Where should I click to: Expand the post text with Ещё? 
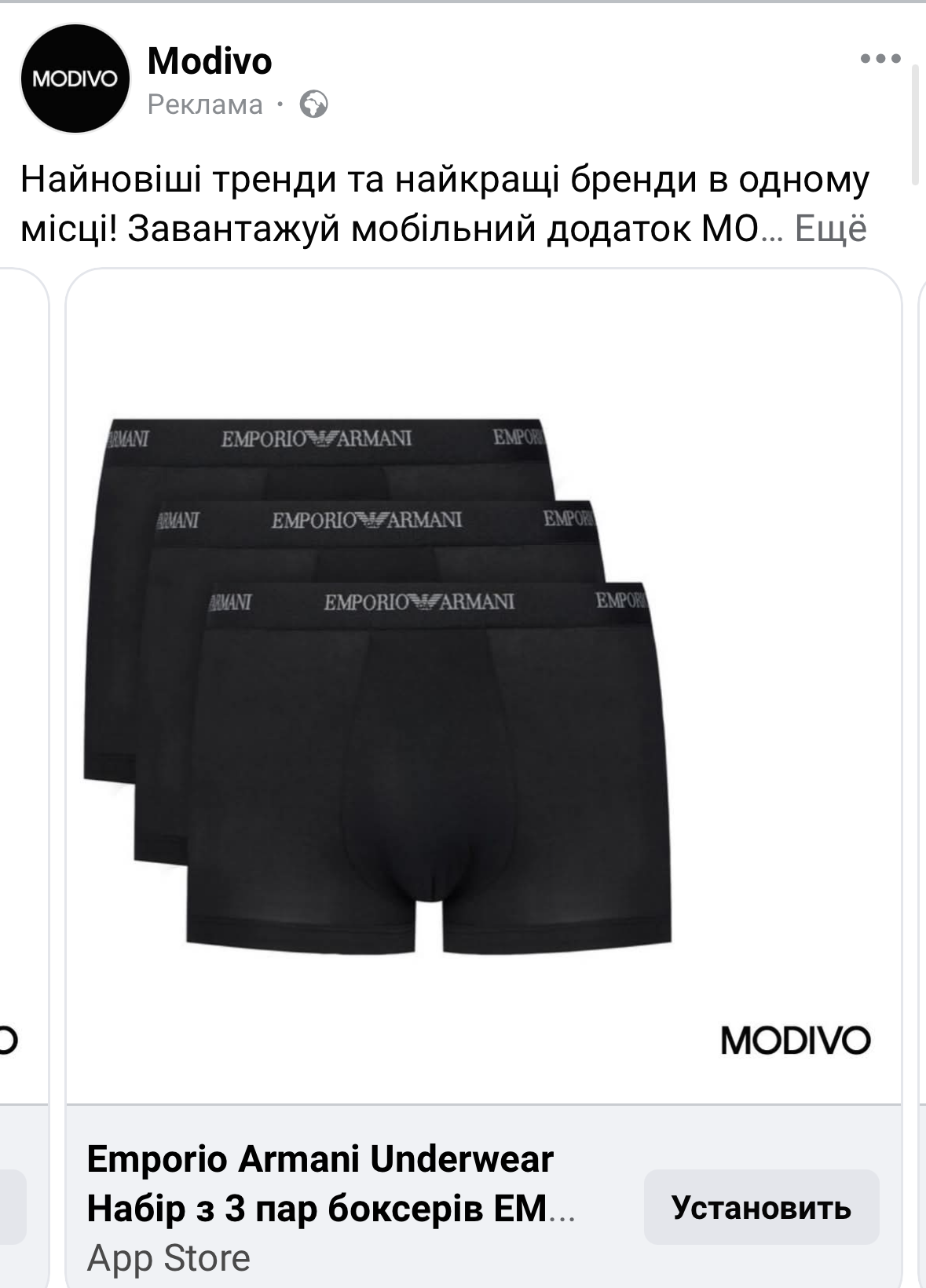pyautogui.click(x=830, y=229)
